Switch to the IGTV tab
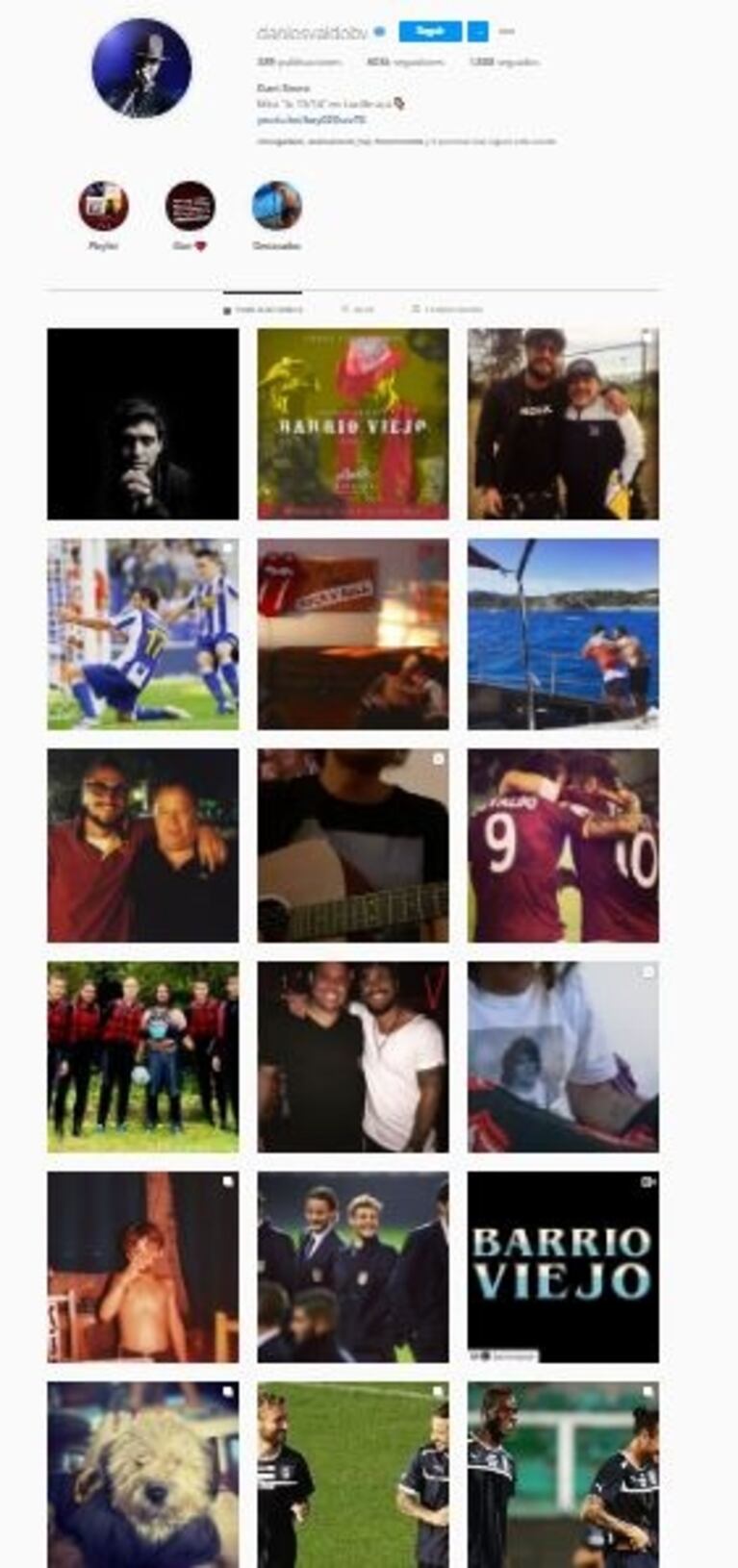The image size is (738, 1568). coord(358,310)
